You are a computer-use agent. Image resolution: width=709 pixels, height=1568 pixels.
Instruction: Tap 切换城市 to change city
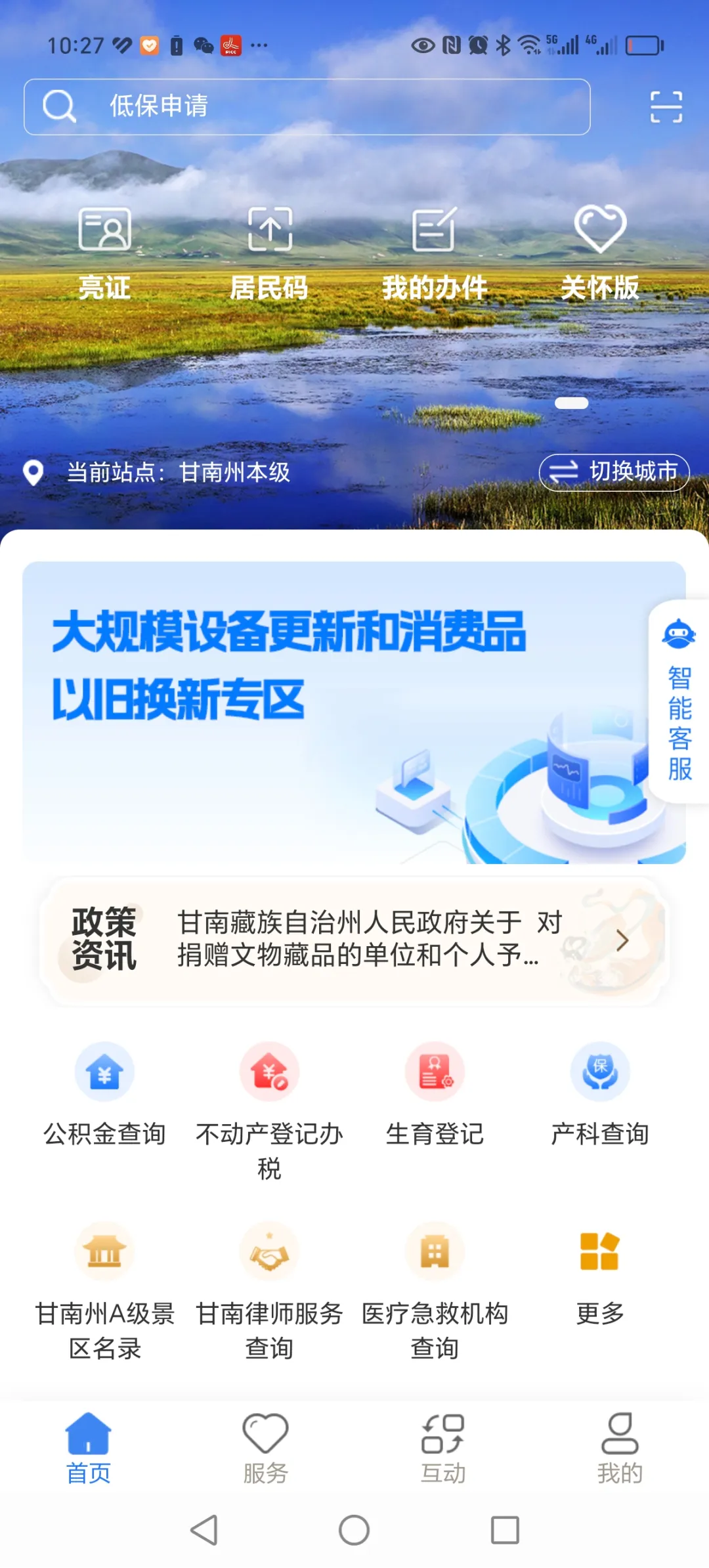tap(614, 472)
